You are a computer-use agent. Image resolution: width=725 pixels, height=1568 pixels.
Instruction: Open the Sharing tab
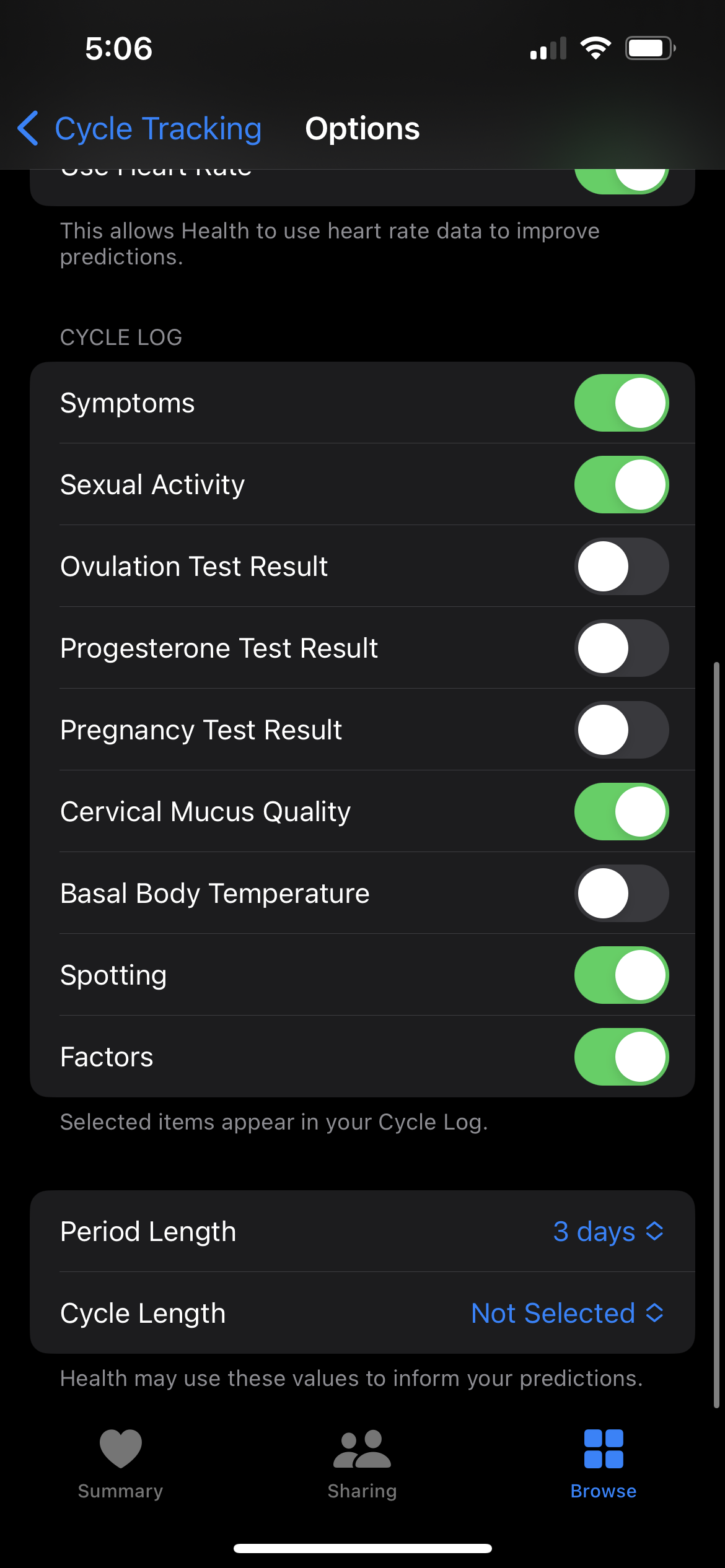pyautogui.click(x=362, y=1464)
